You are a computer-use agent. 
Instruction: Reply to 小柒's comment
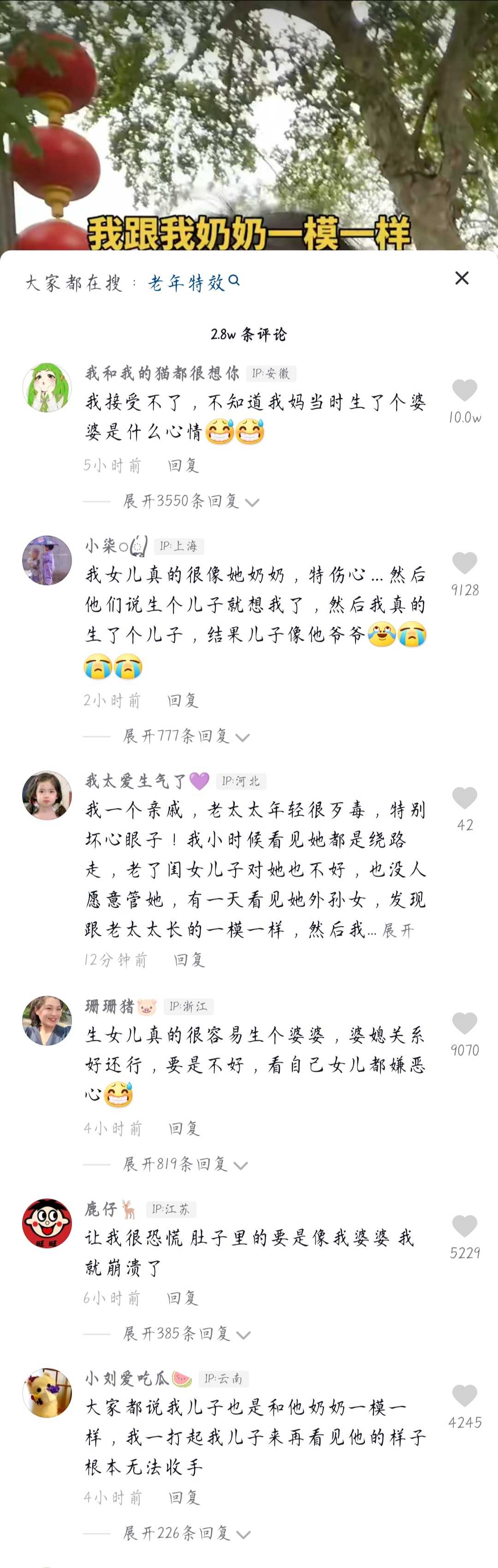(183, 701)
